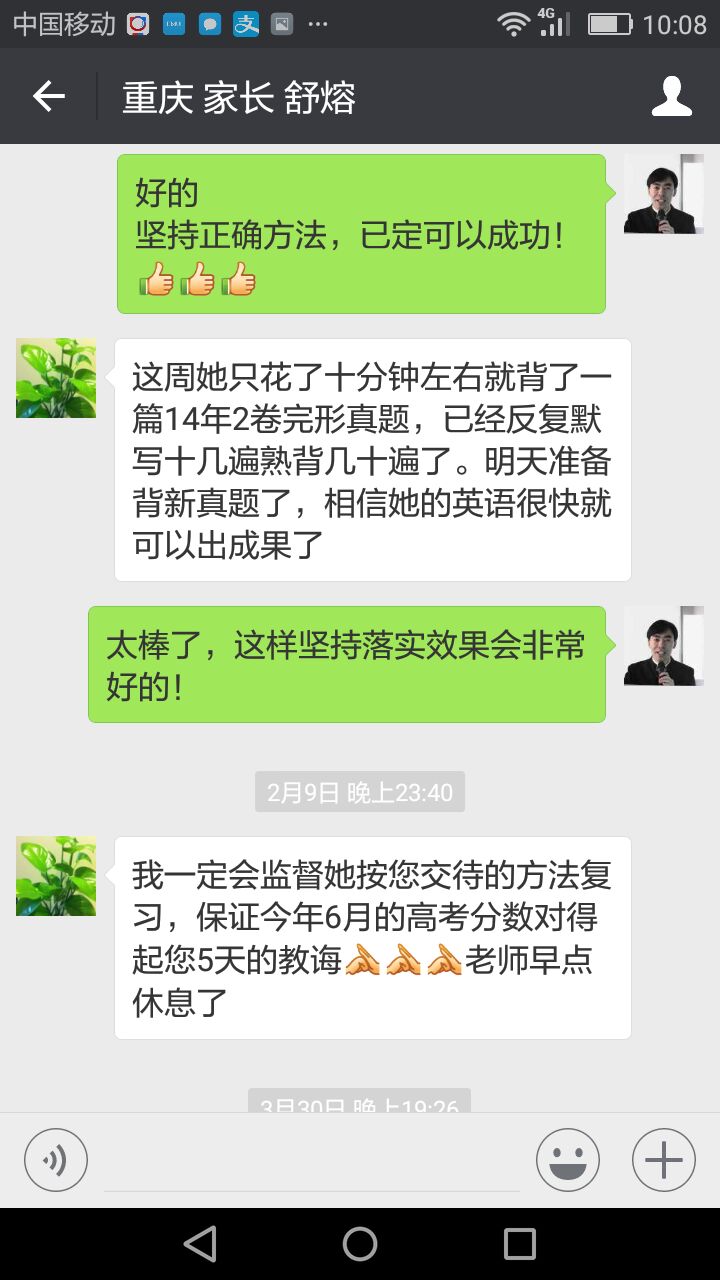Viewport: 720px width, 1280px height.
Task: Tap the system home button
Action: 360,1244
